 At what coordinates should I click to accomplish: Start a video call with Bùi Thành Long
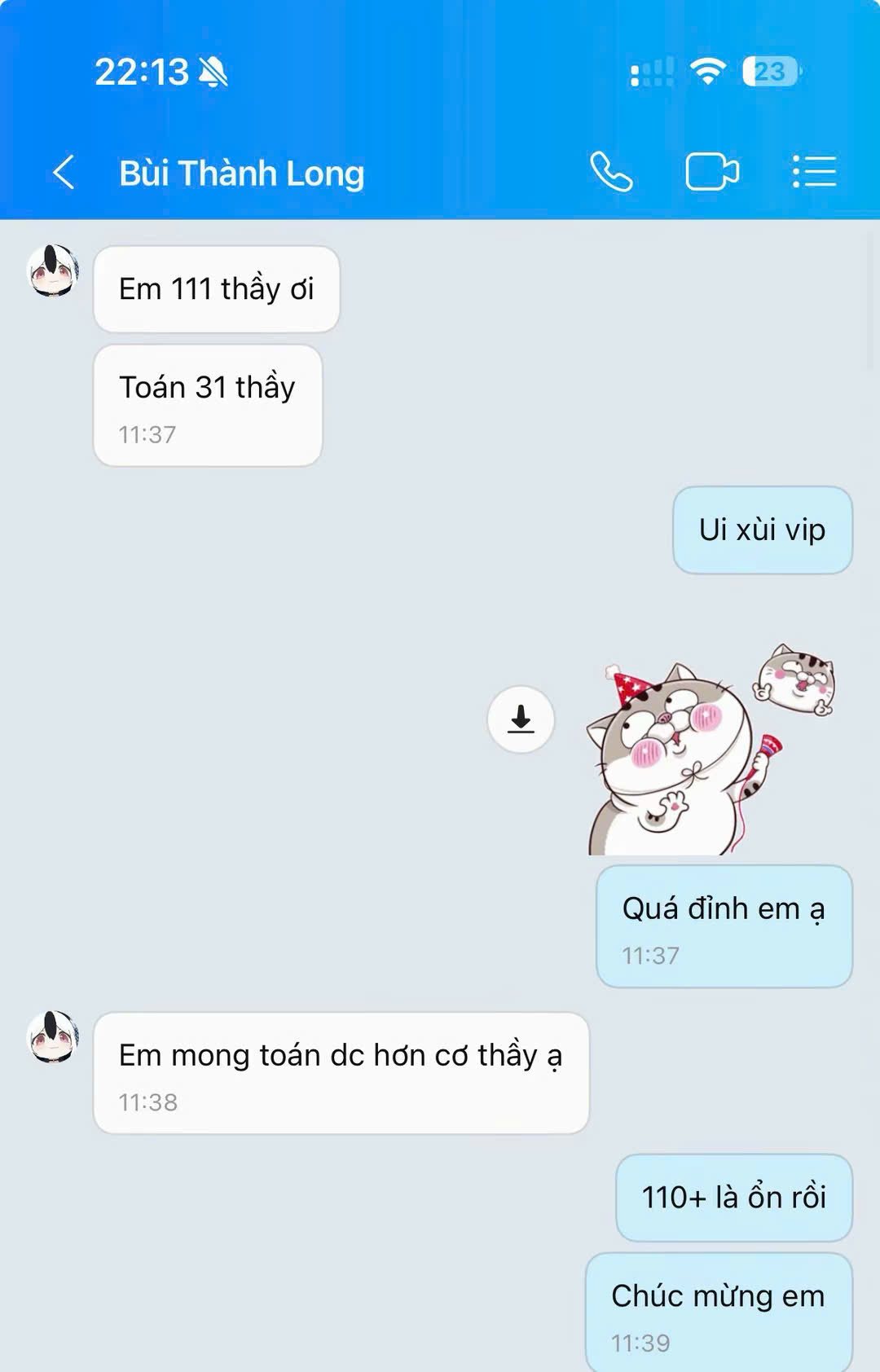point(711,172)
